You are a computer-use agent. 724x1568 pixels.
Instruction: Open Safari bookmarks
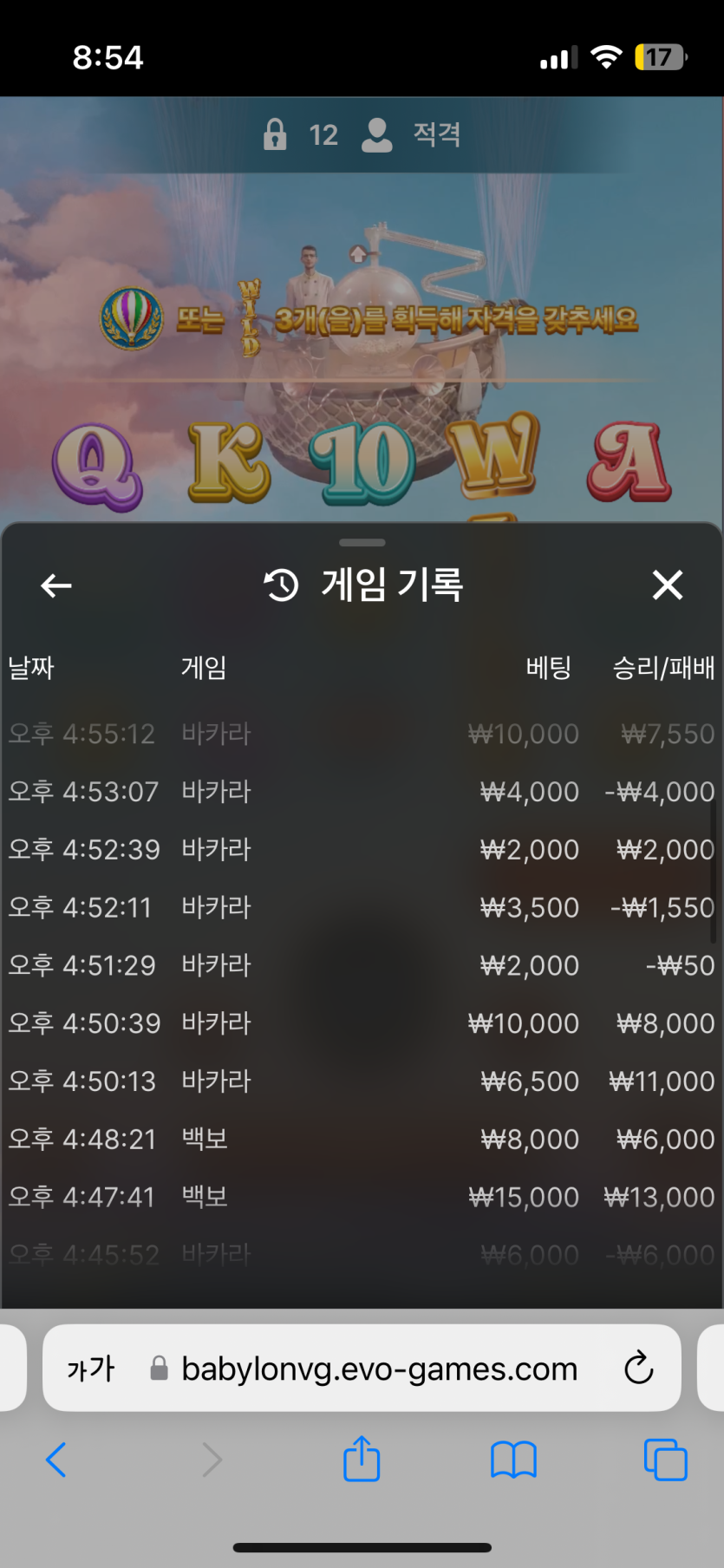[513, 1460]
